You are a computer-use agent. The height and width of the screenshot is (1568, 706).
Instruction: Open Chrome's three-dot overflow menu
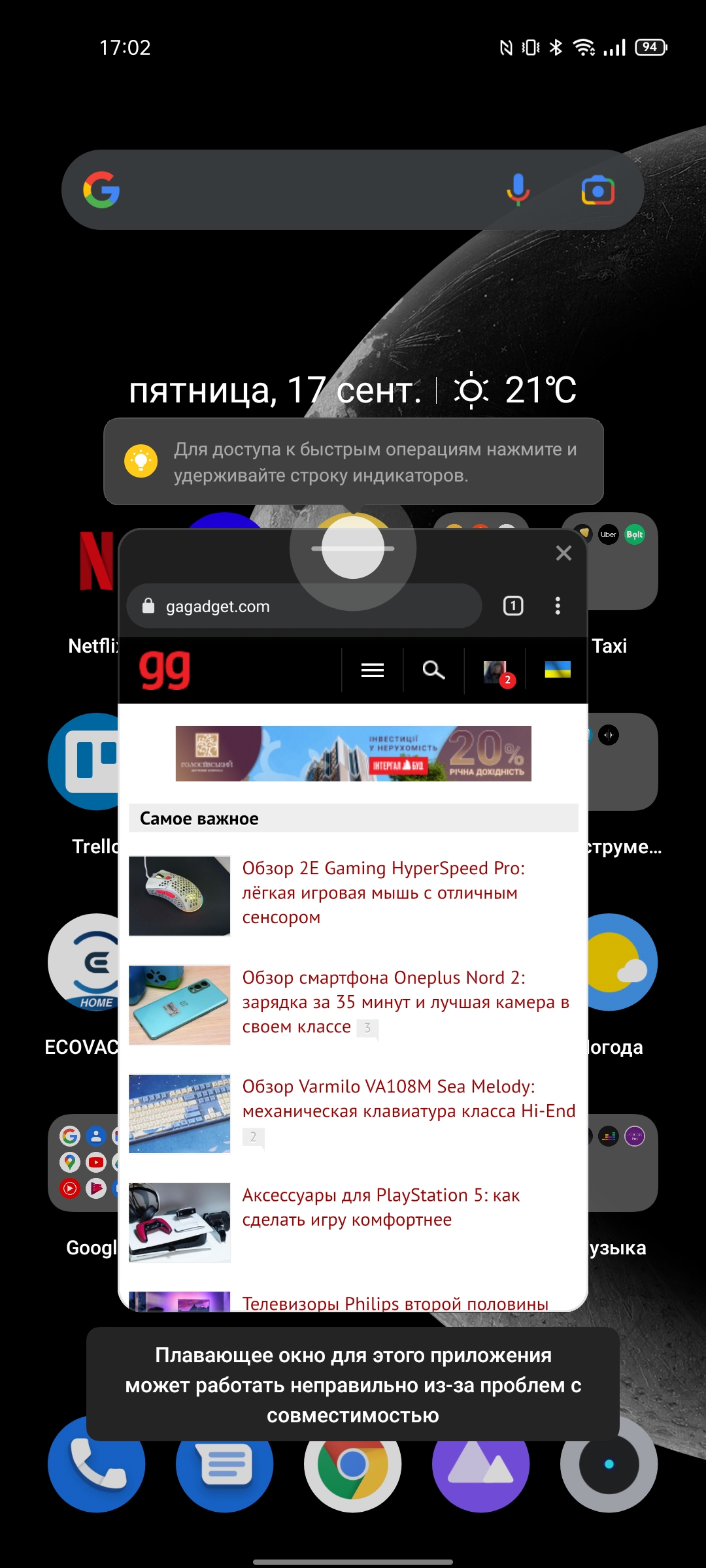point(558,606)
